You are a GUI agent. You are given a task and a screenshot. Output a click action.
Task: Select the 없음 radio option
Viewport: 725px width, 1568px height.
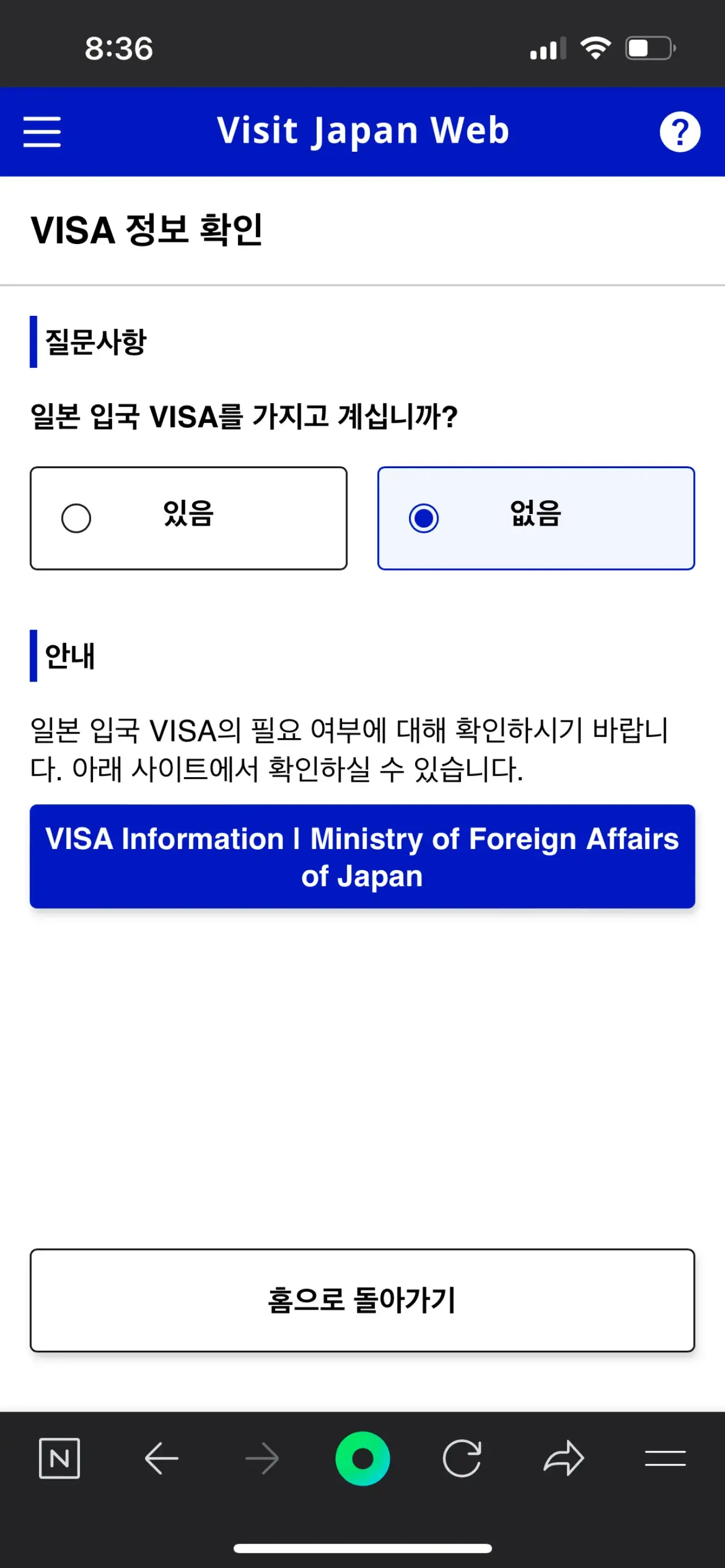(536, 518)
